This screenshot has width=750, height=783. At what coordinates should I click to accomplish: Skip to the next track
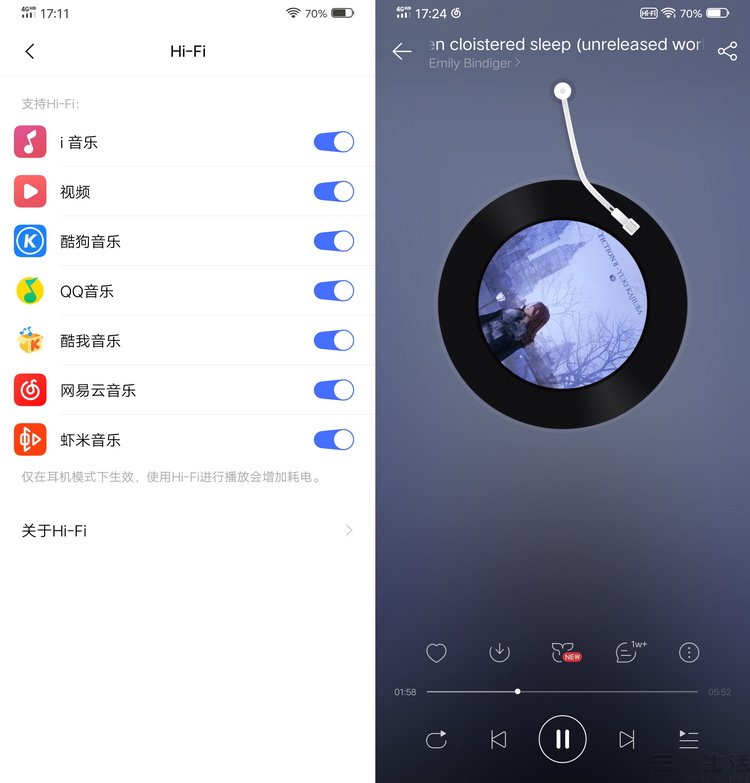tap(627, 739)
